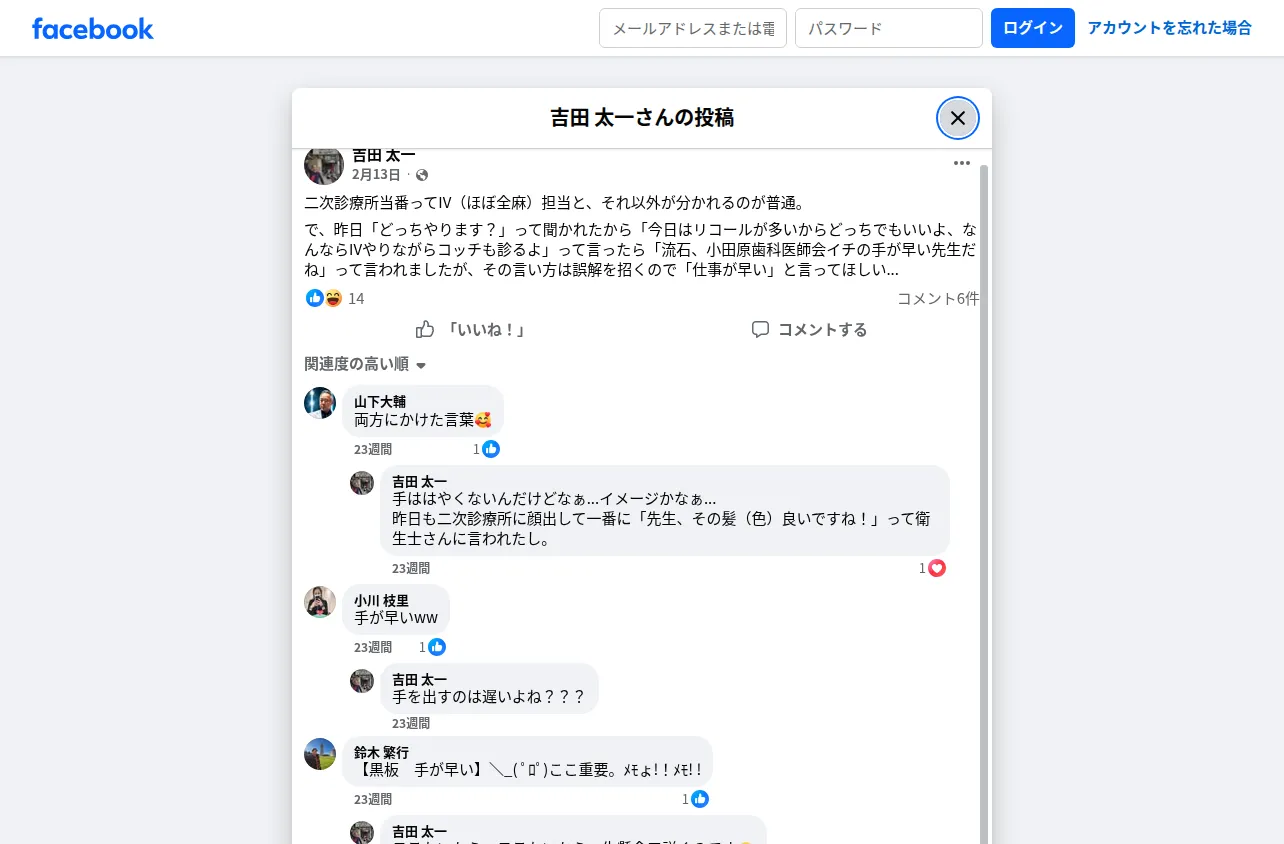Tap コメントする under the post
Screen dimensions: 1284x844
pyautogui.click(x=809, y=329)
